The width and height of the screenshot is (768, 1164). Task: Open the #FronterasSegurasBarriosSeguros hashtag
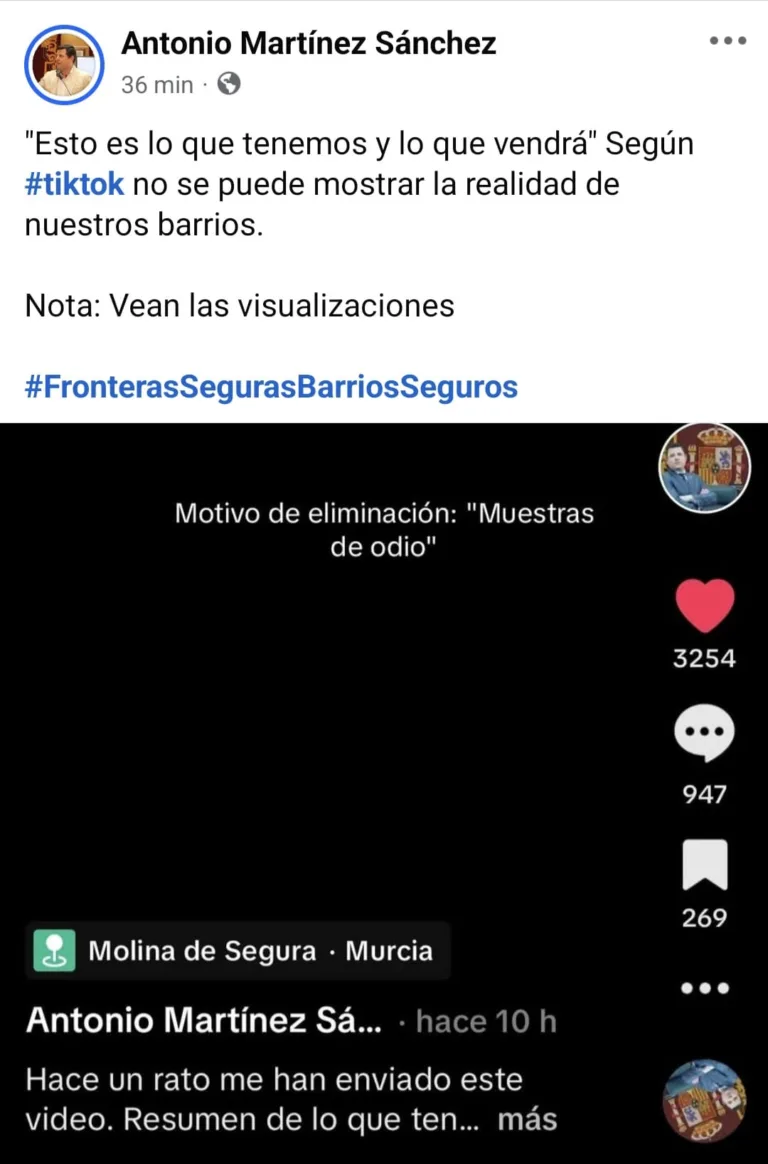pyautogui.click(x=270, y=387)
